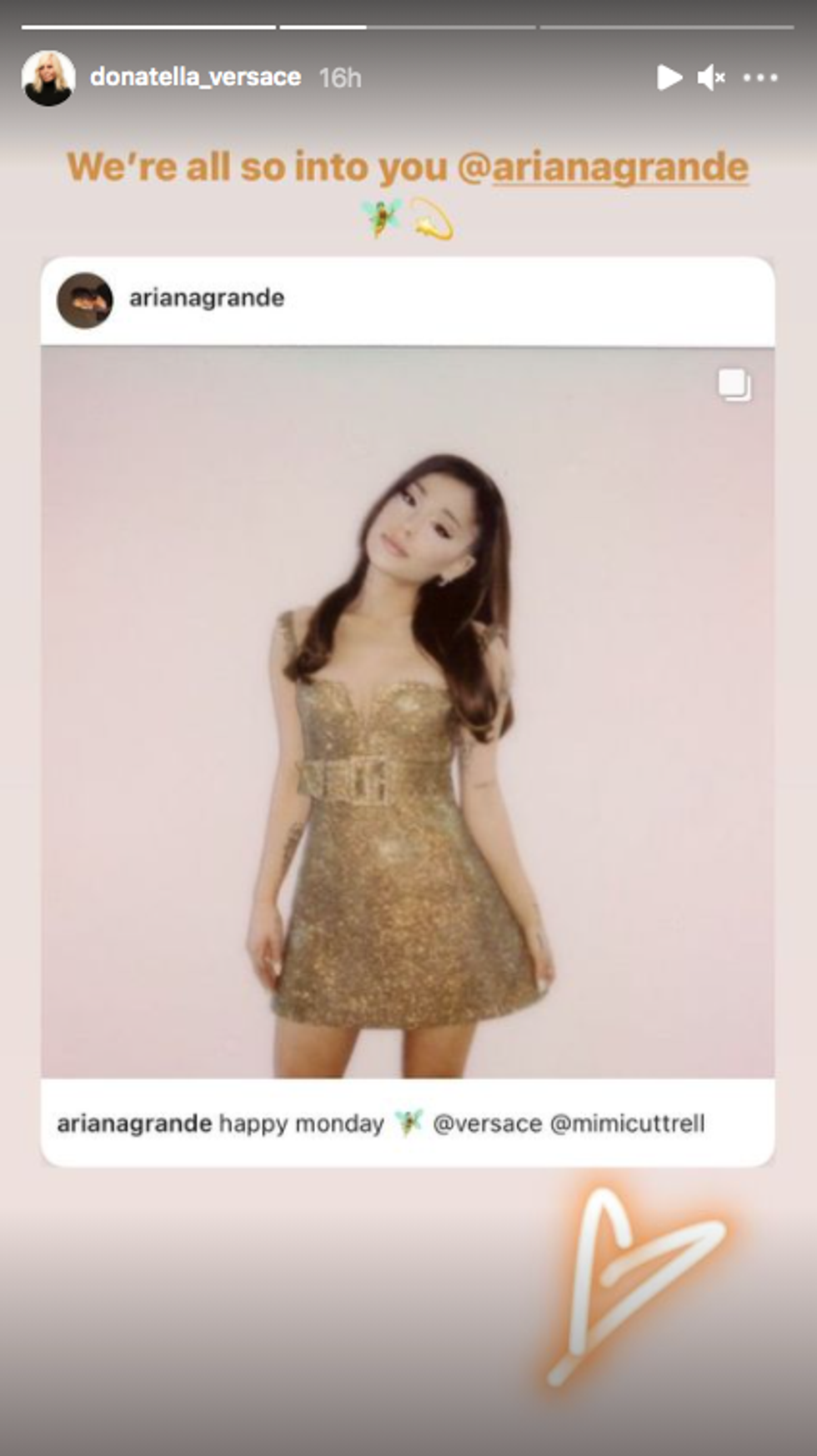The image size is (817, 1456).
Task: Open the @arianagrande mention link
Action: (619, 167)
